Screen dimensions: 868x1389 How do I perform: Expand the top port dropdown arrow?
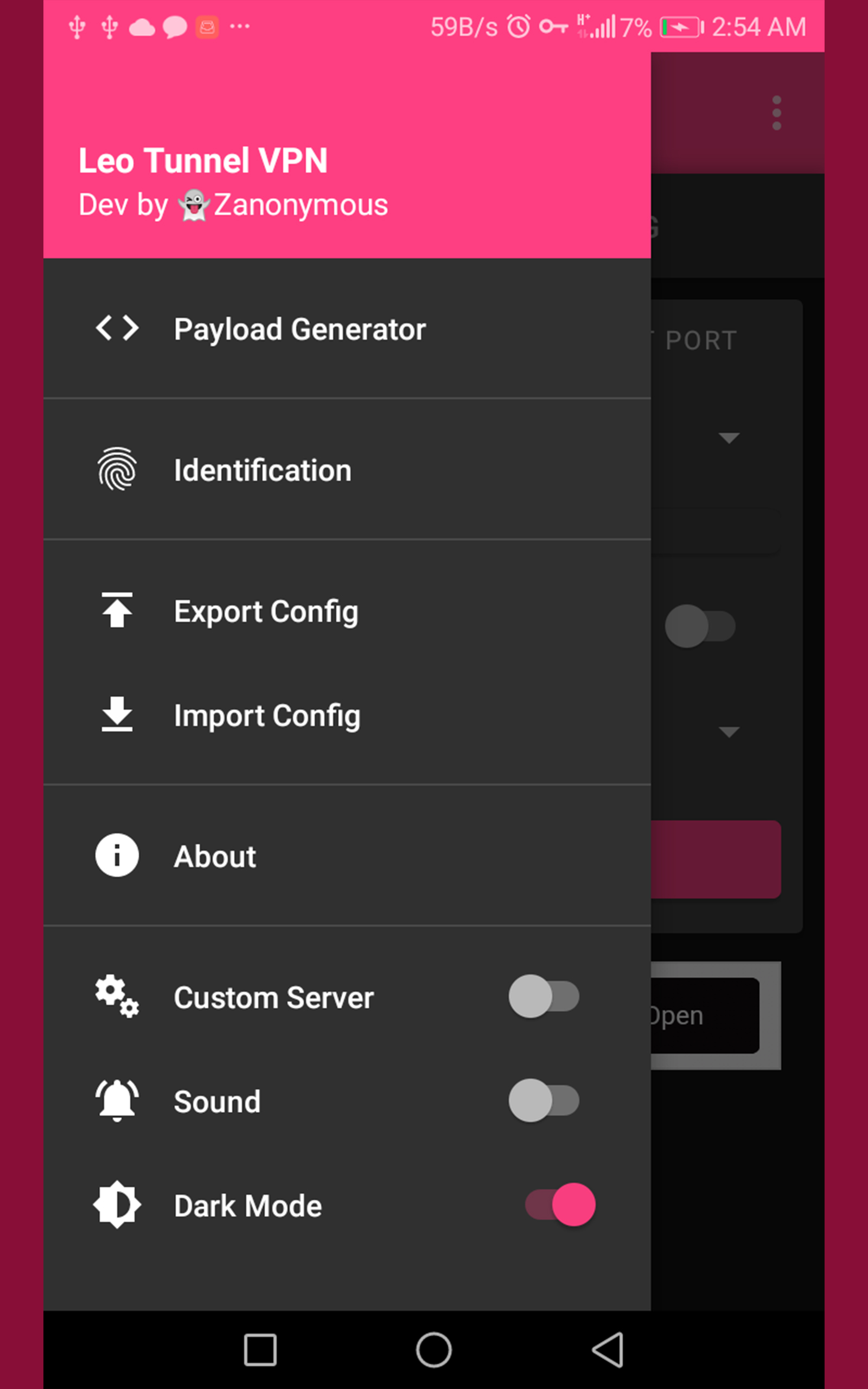pos(729,438)
